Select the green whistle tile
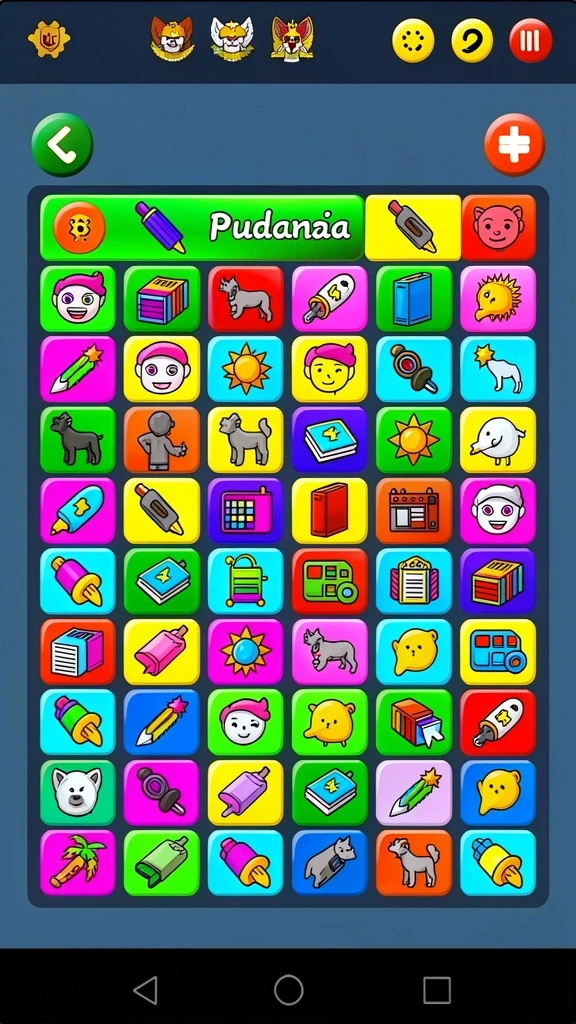Viewport: 576px width, 1024px height. pyautogui.click(x=162, y=862)
